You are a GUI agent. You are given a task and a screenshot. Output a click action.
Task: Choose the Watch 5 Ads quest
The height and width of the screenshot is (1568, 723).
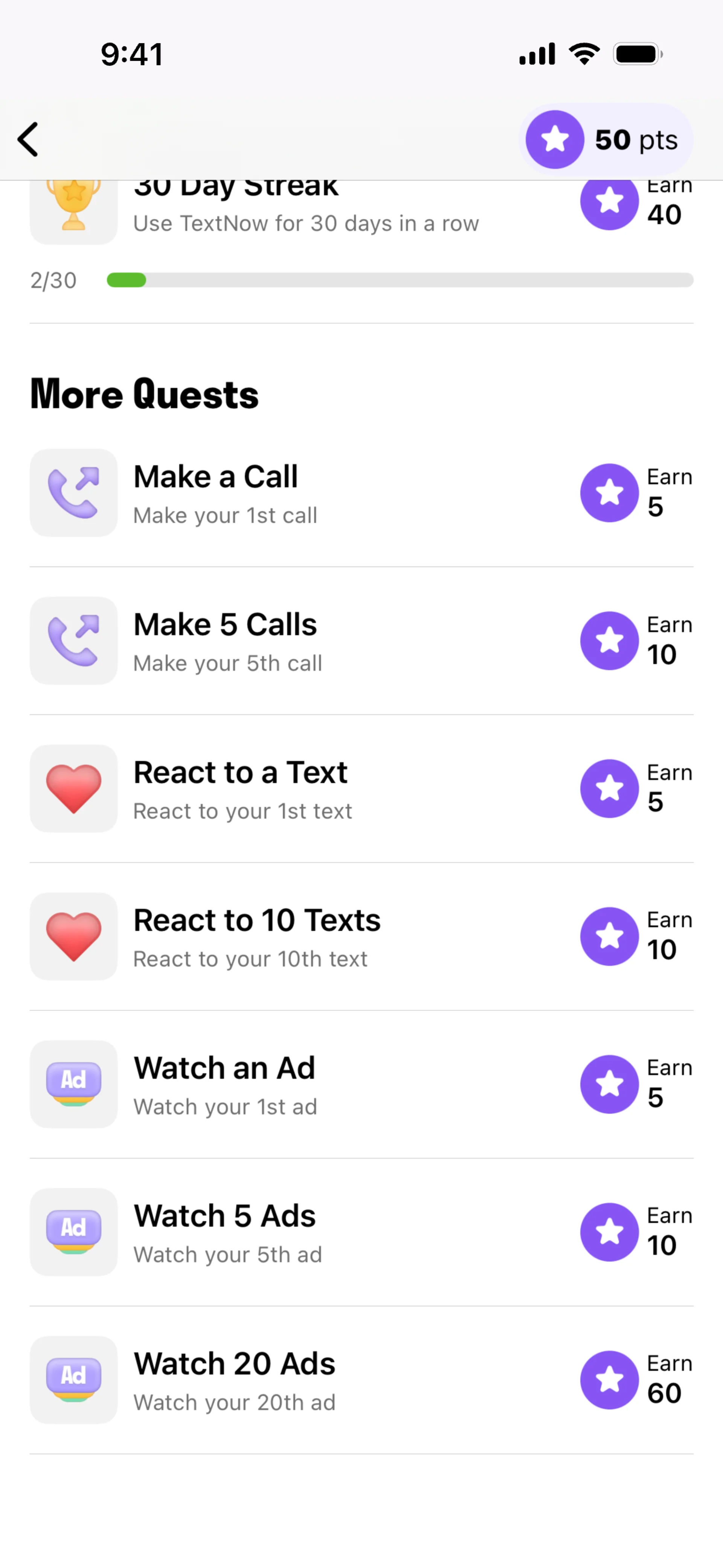(x=304, y=1233)
